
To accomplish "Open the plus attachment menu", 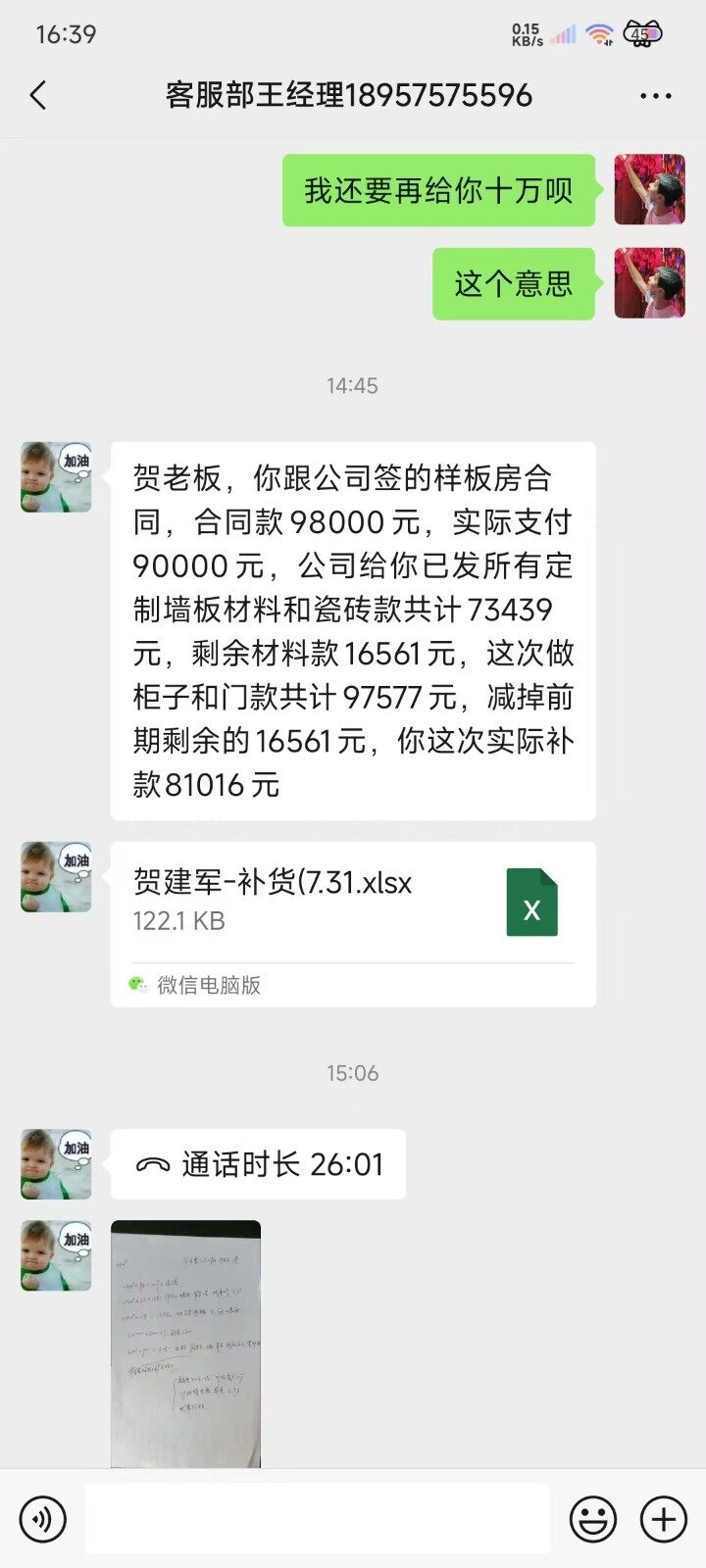I will point(664,1520).
